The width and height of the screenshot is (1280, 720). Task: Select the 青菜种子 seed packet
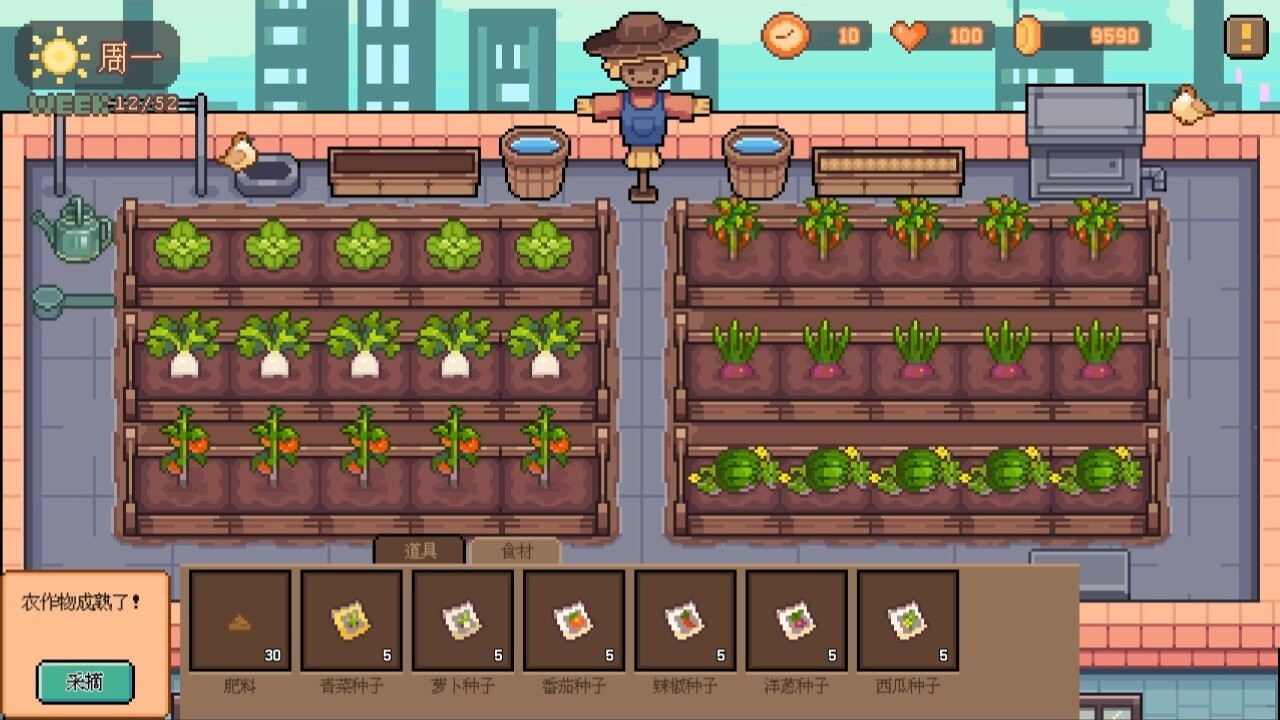[351, 621]
